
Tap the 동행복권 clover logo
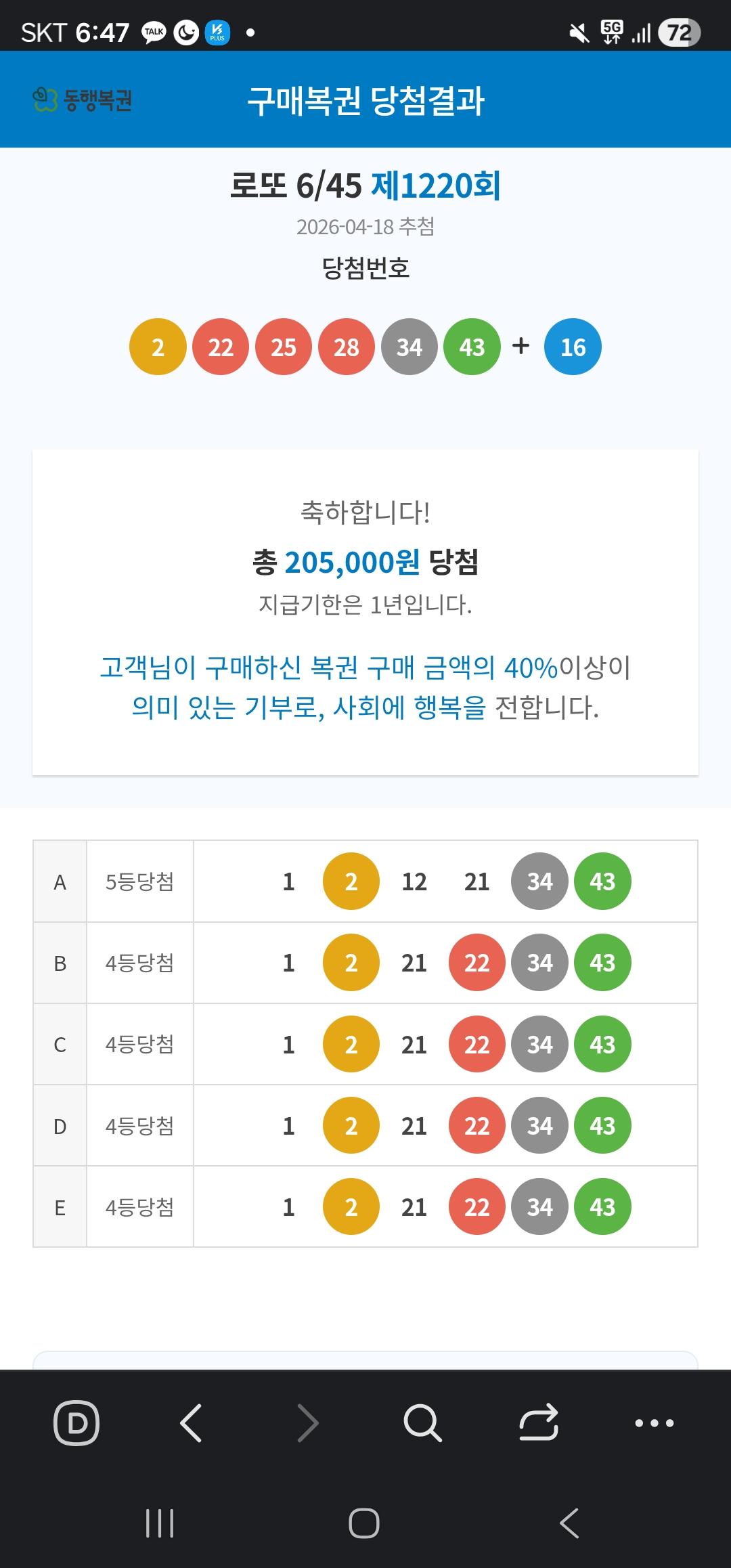pyautogui.click(x=43, y=99)
